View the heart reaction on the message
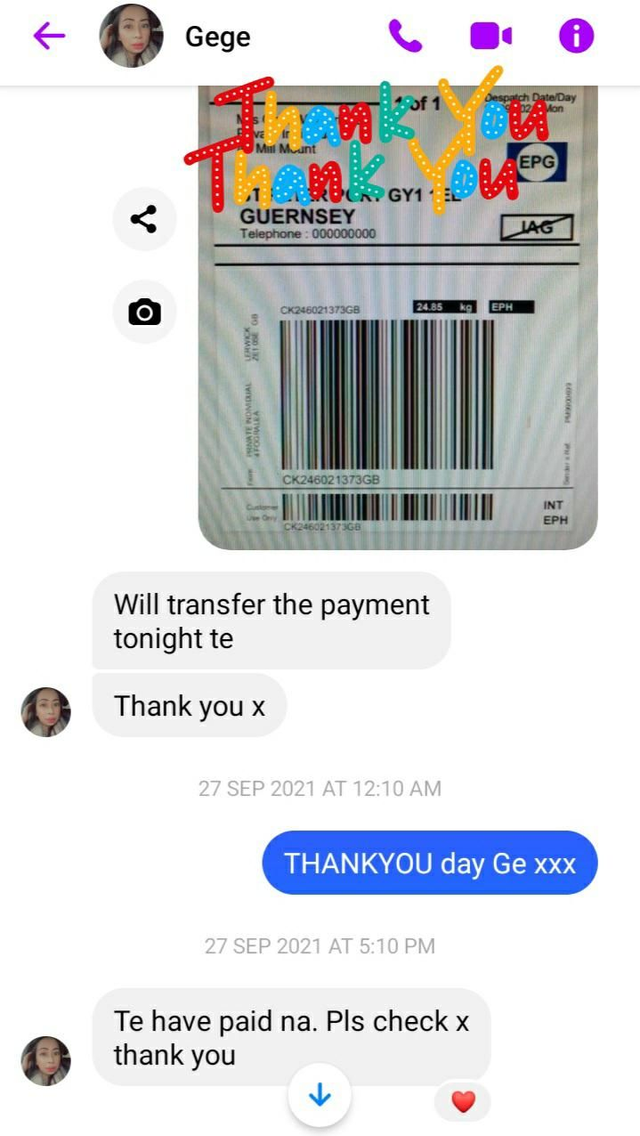The image size is (640, 1136). click(x=463, y=1102)
